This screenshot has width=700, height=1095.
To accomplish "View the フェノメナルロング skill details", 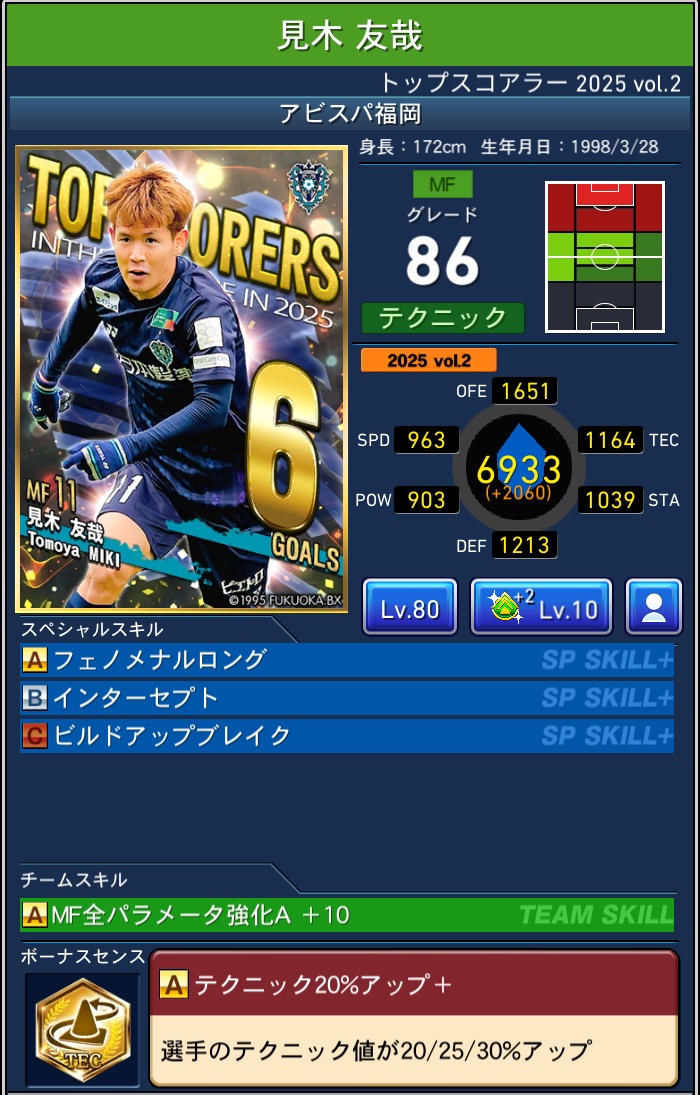I will 346,660.
